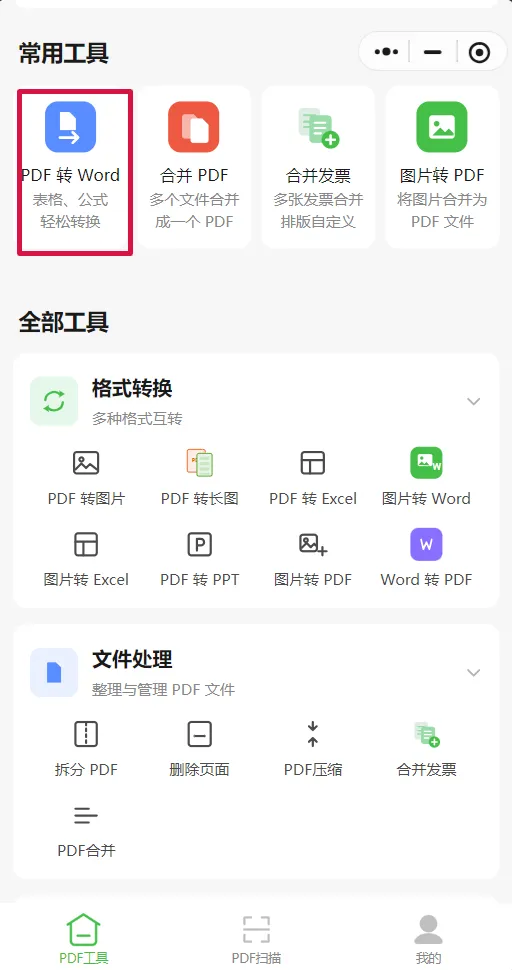Minimize the mini program with the dash icon
512x970 pixels.
click(x=432, y=52)
